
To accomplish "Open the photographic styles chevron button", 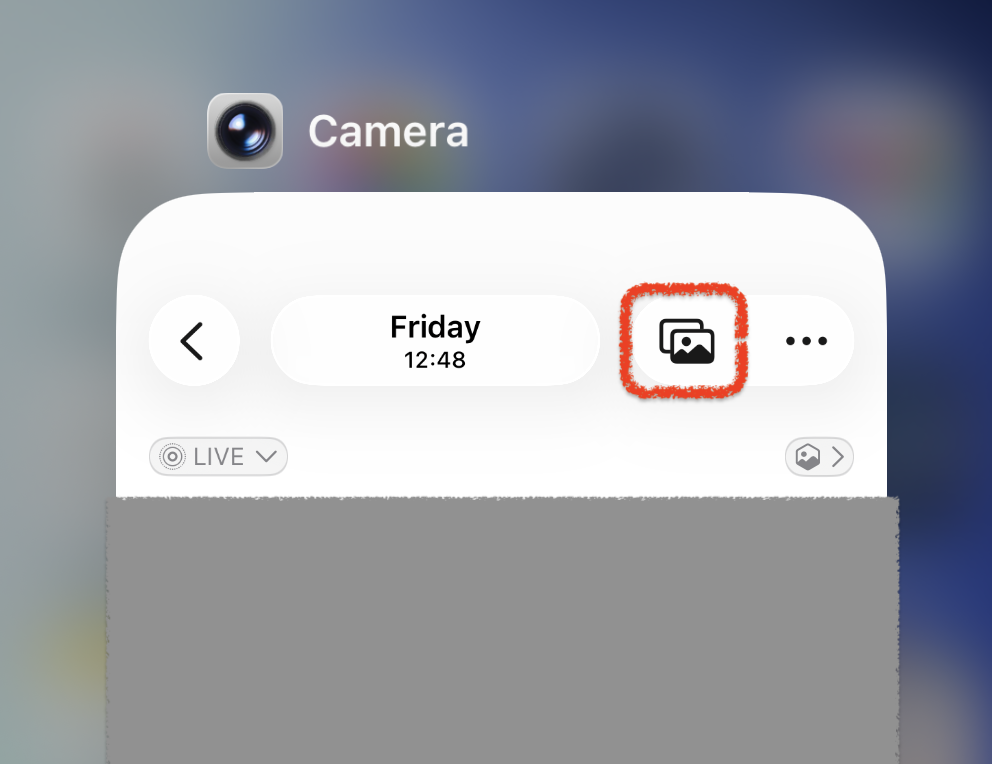I will [819, 457].
